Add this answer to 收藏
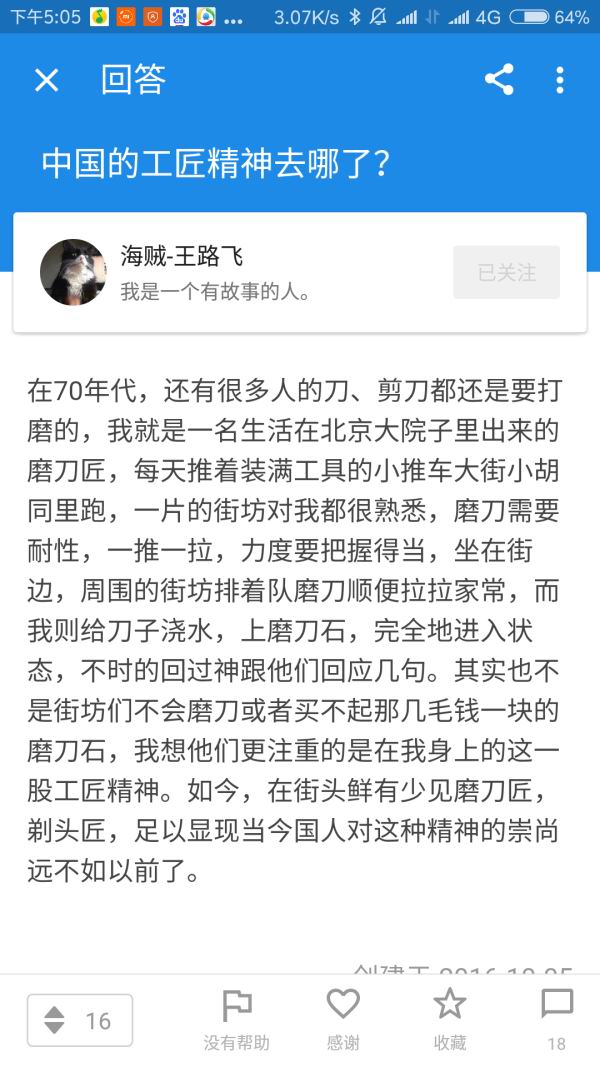Screen dimensions: 600x1067 click(449, 1019)
